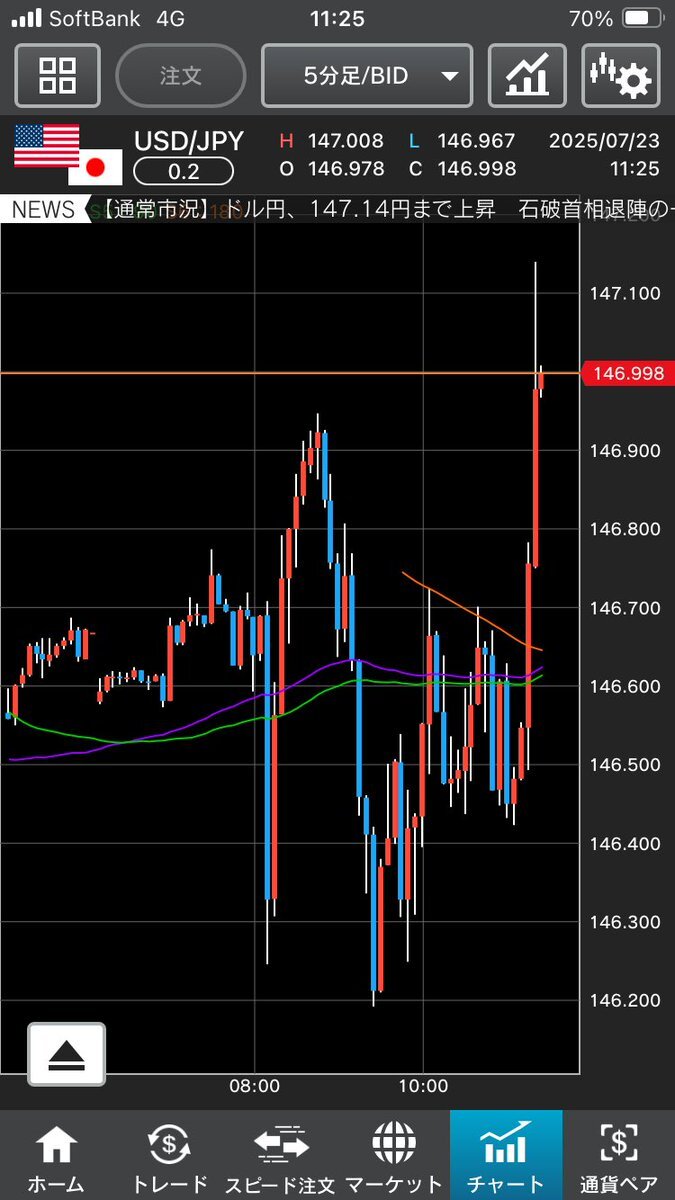The width and height of the screenshot is (675, 1200).
Task: Open the grid layout menu
Action: tap(57, 75)
